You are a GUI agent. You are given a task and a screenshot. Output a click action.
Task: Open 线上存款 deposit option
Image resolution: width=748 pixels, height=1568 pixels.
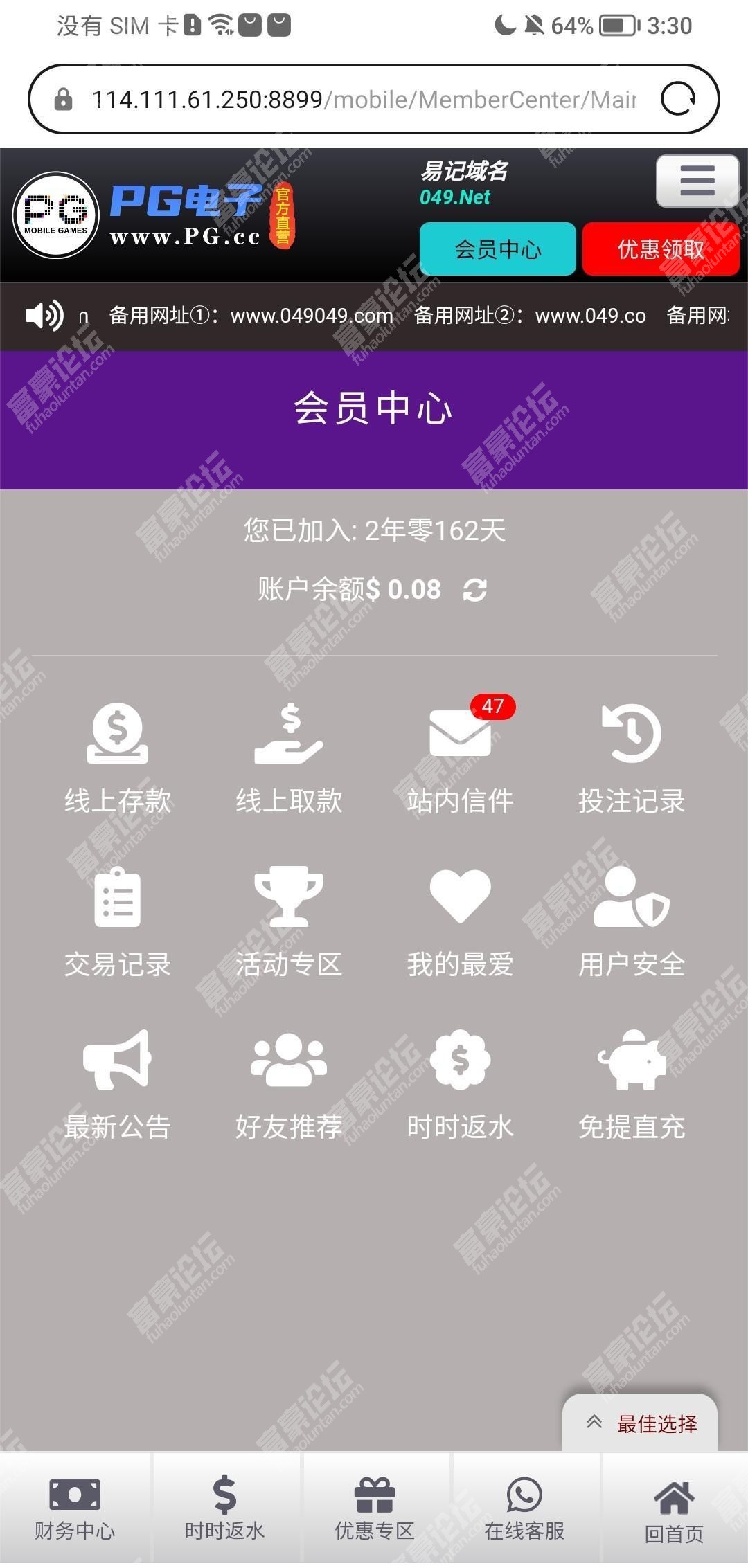tap(117, 758)
